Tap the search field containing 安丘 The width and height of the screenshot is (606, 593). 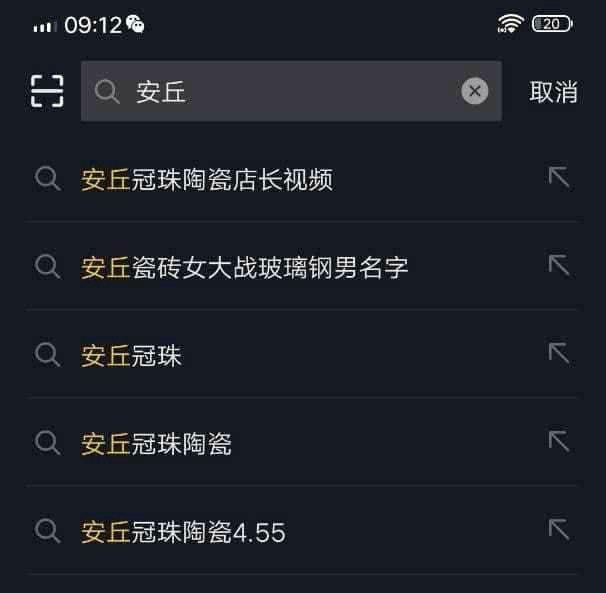click(290, 91)
